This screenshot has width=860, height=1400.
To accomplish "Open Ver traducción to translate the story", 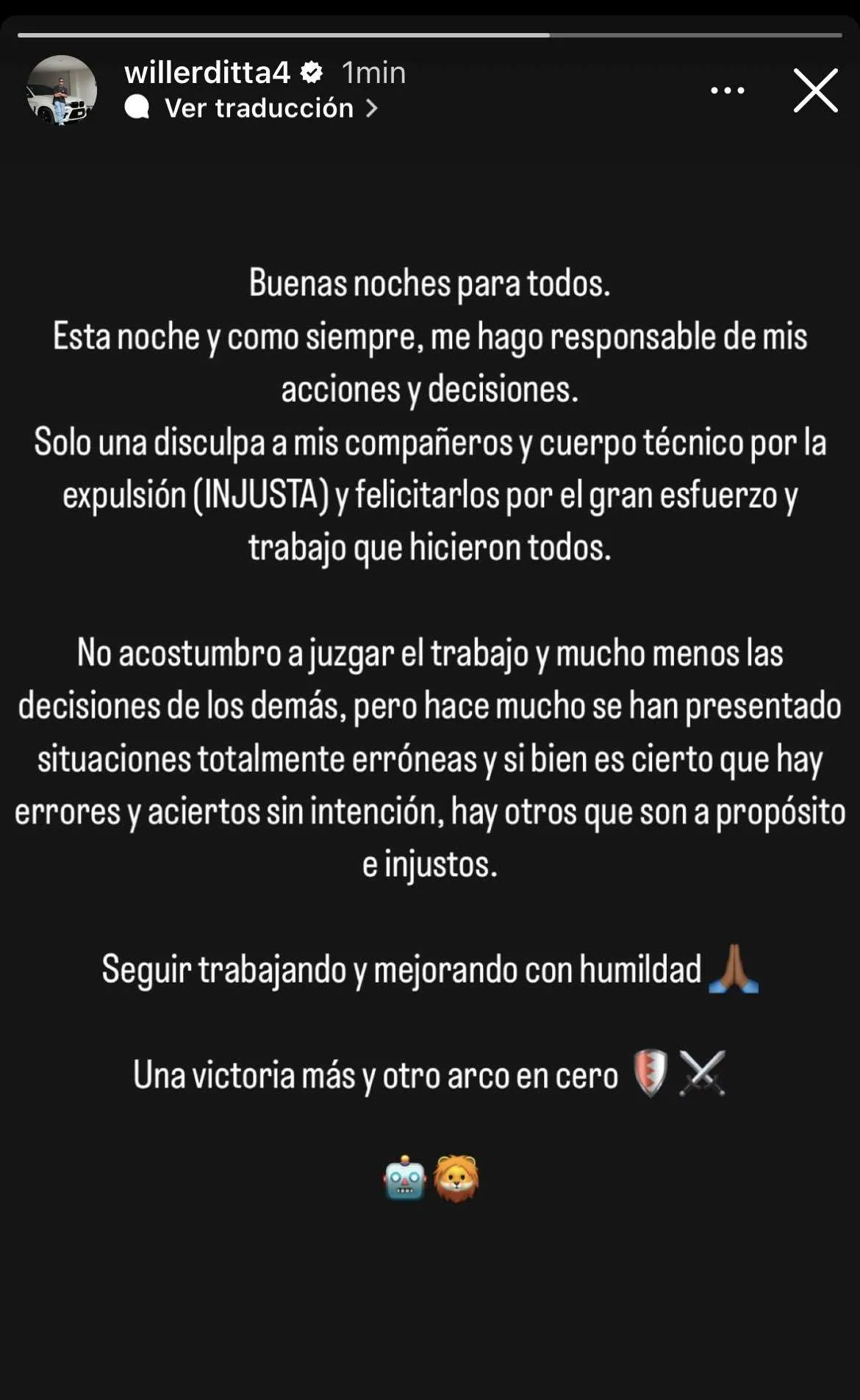I will [x=259, y=107].
